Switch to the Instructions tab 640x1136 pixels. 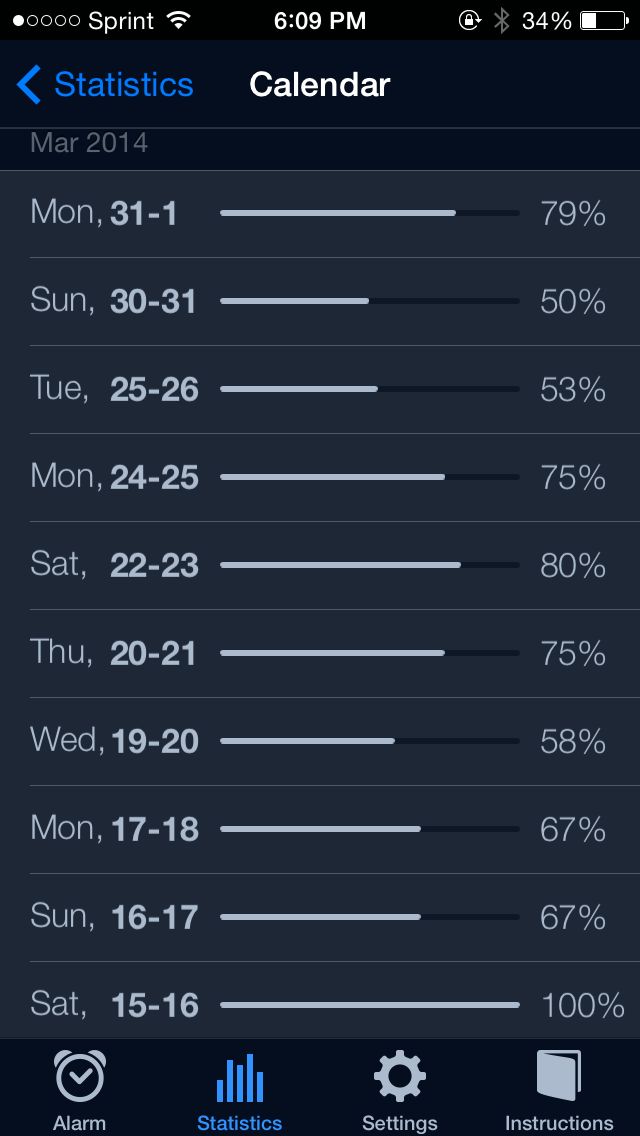tap(559, 1089)
